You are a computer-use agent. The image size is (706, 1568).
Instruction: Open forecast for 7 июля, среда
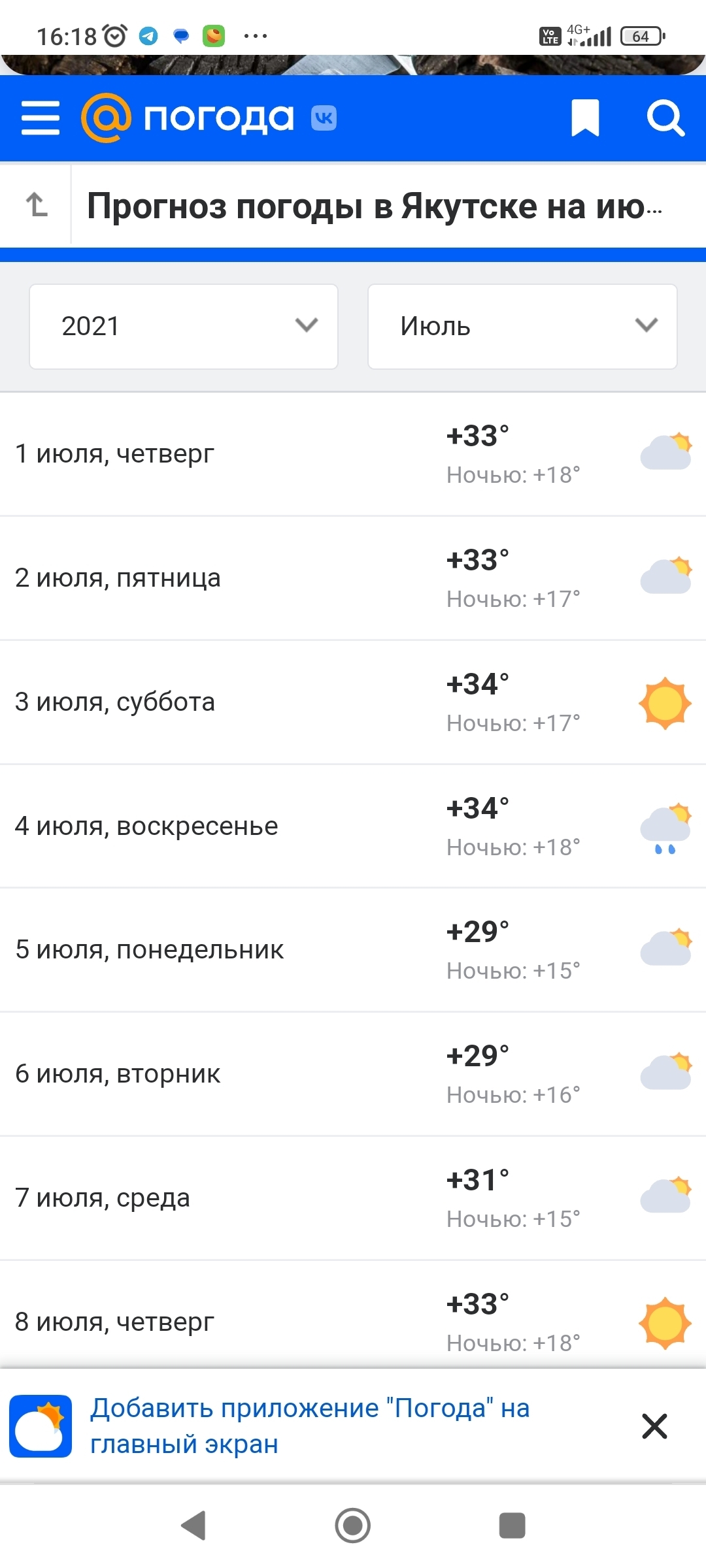(353, 1198)
